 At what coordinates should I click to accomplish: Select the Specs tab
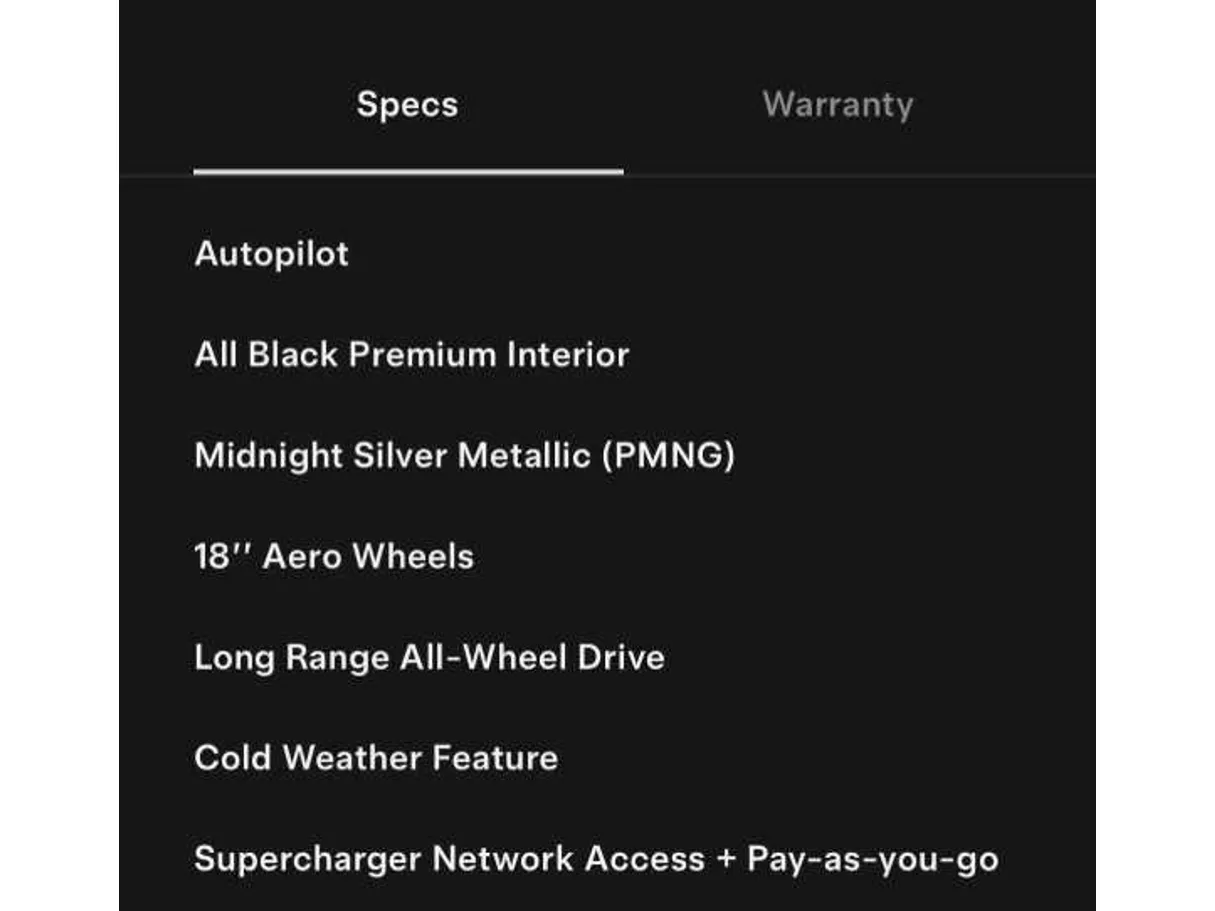click(407, 105)
